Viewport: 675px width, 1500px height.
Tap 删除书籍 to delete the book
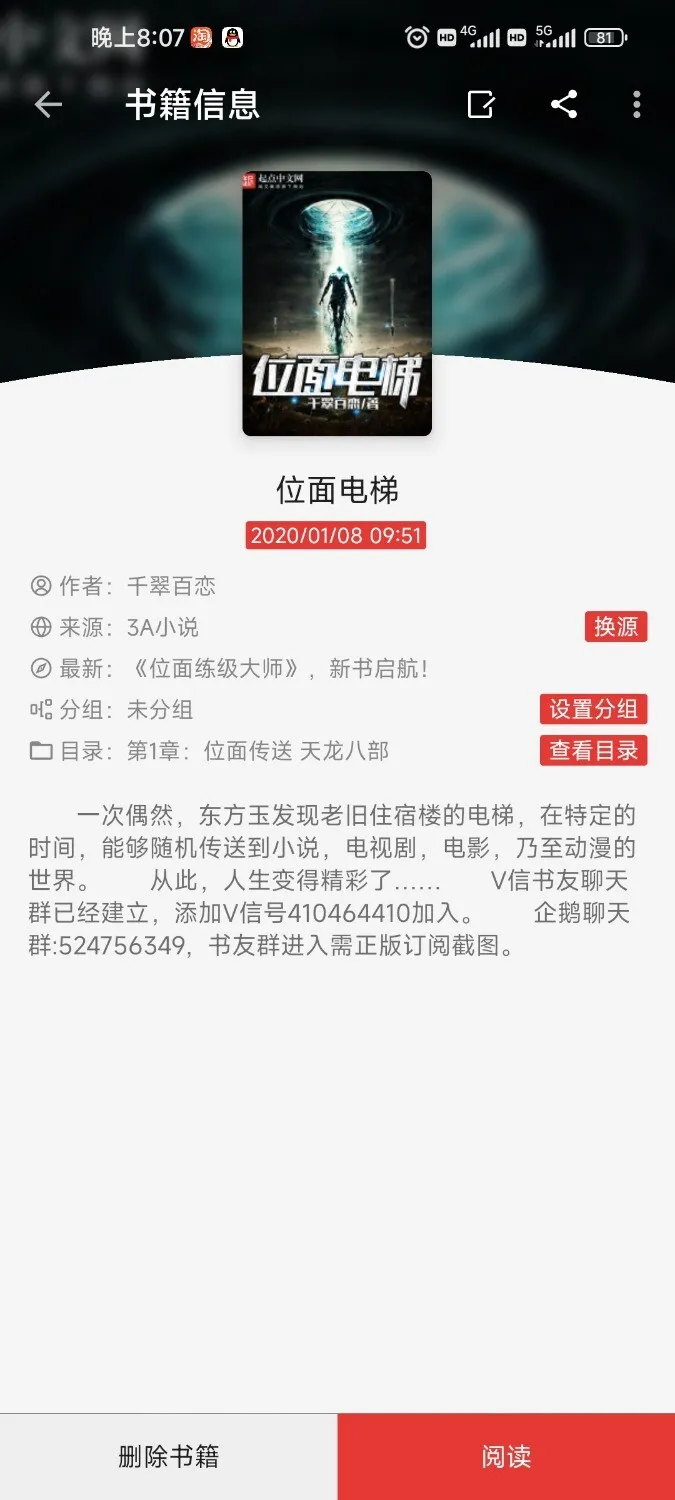(168, 1456)
